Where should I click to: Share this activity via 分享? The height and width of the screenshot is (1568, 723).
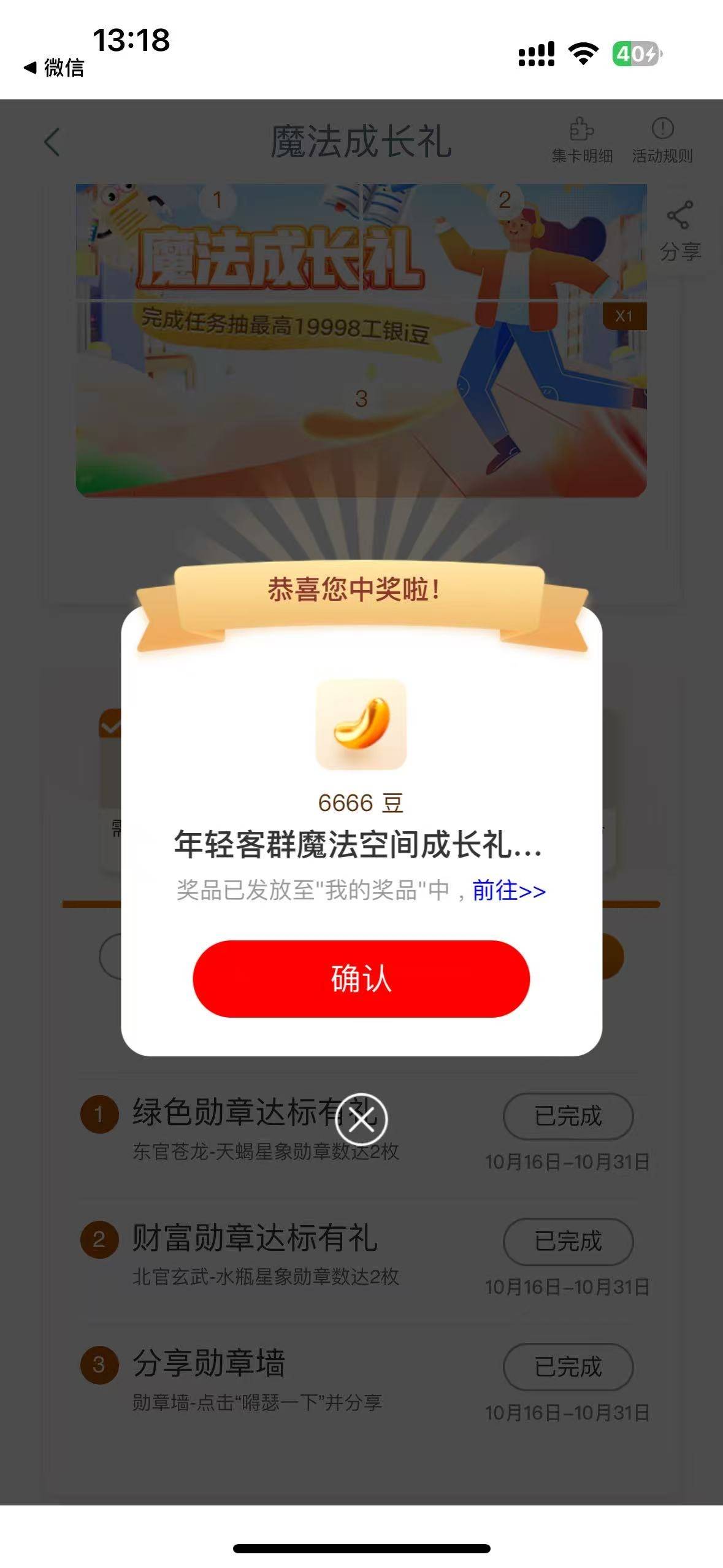tap(680, 231)
